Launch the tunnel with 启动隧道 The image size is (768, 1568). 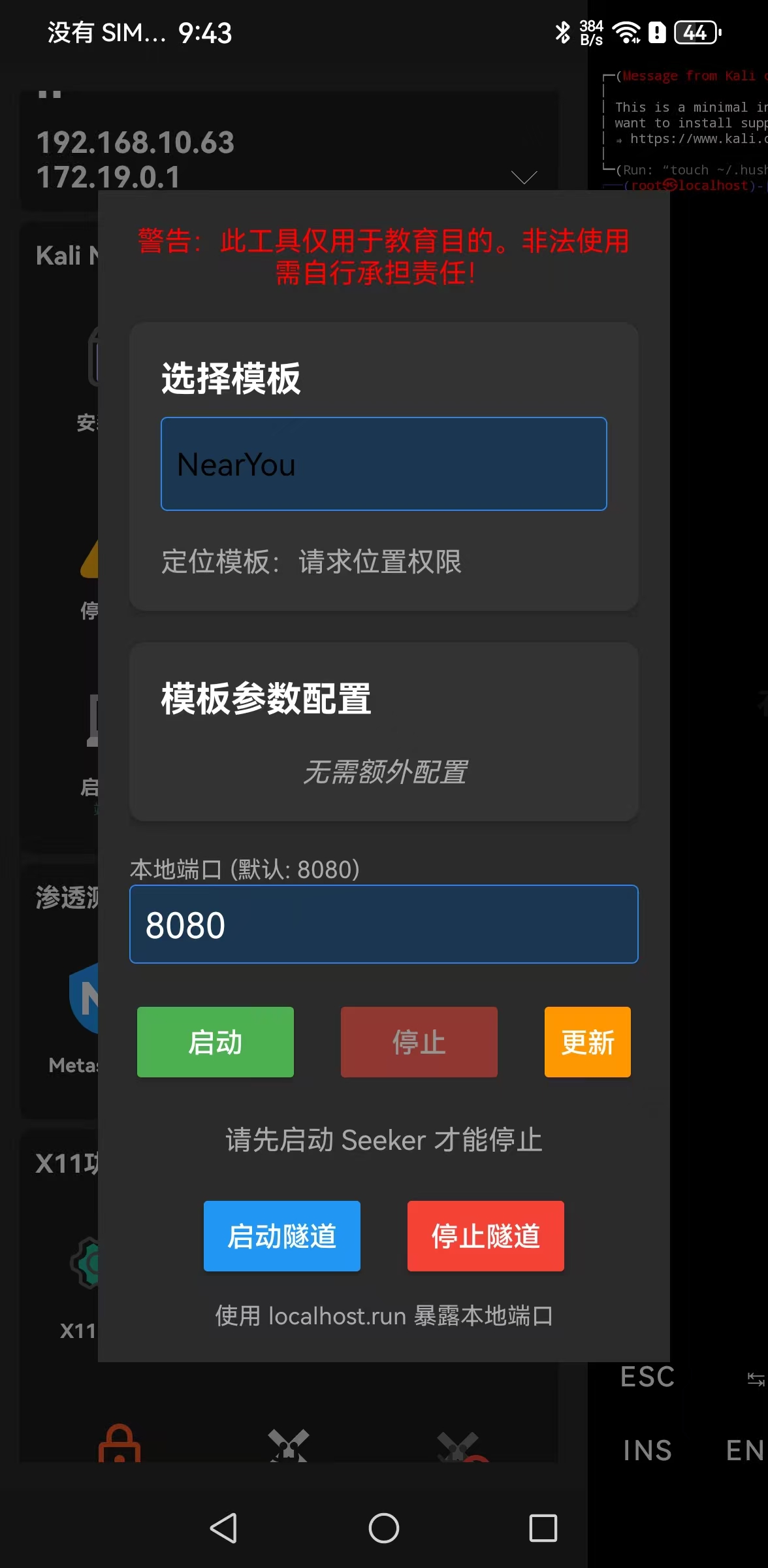click(x=281, y=1236)
